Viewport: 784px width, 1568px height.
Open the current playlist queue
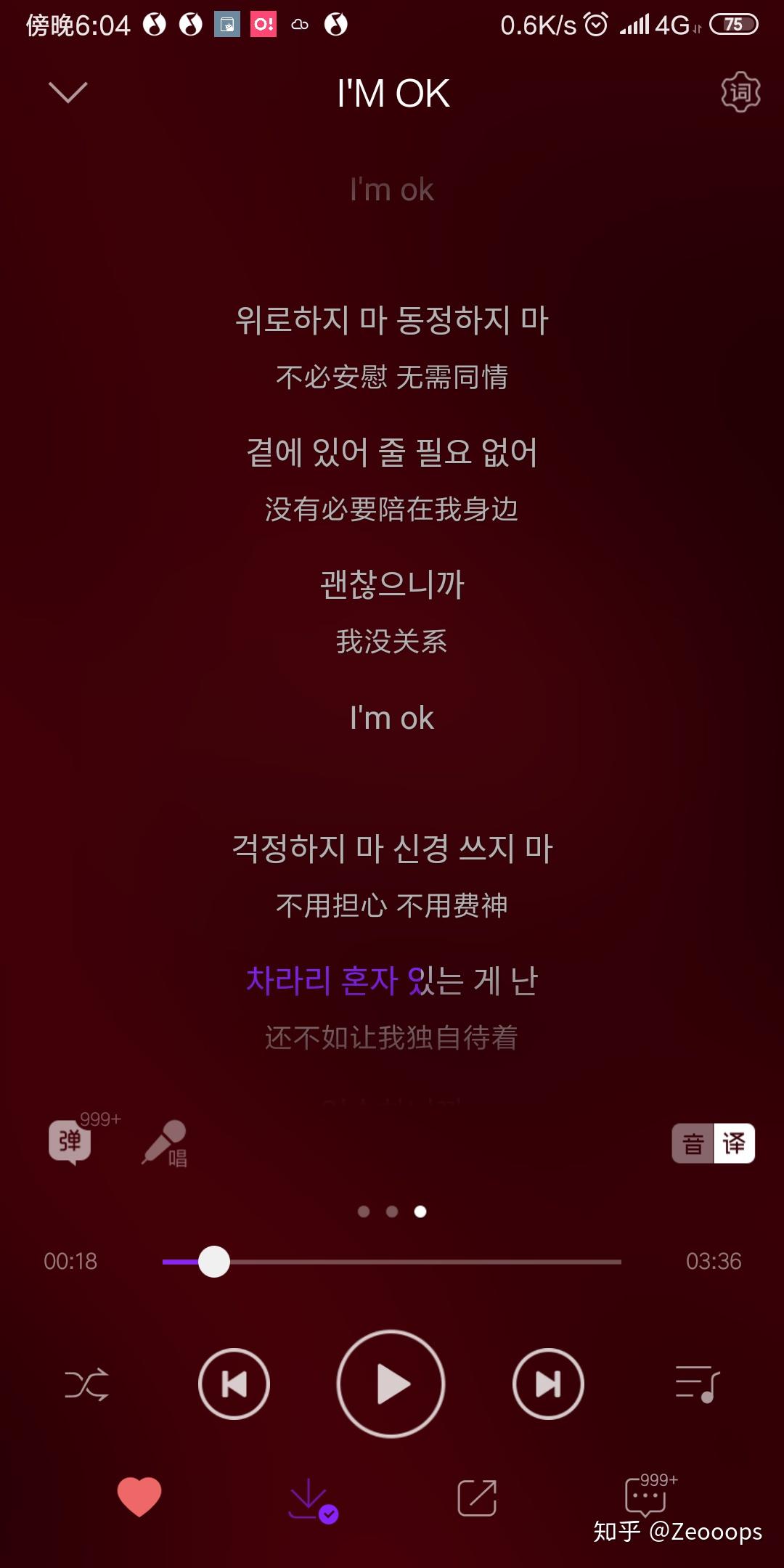[x=697, y=1384]
